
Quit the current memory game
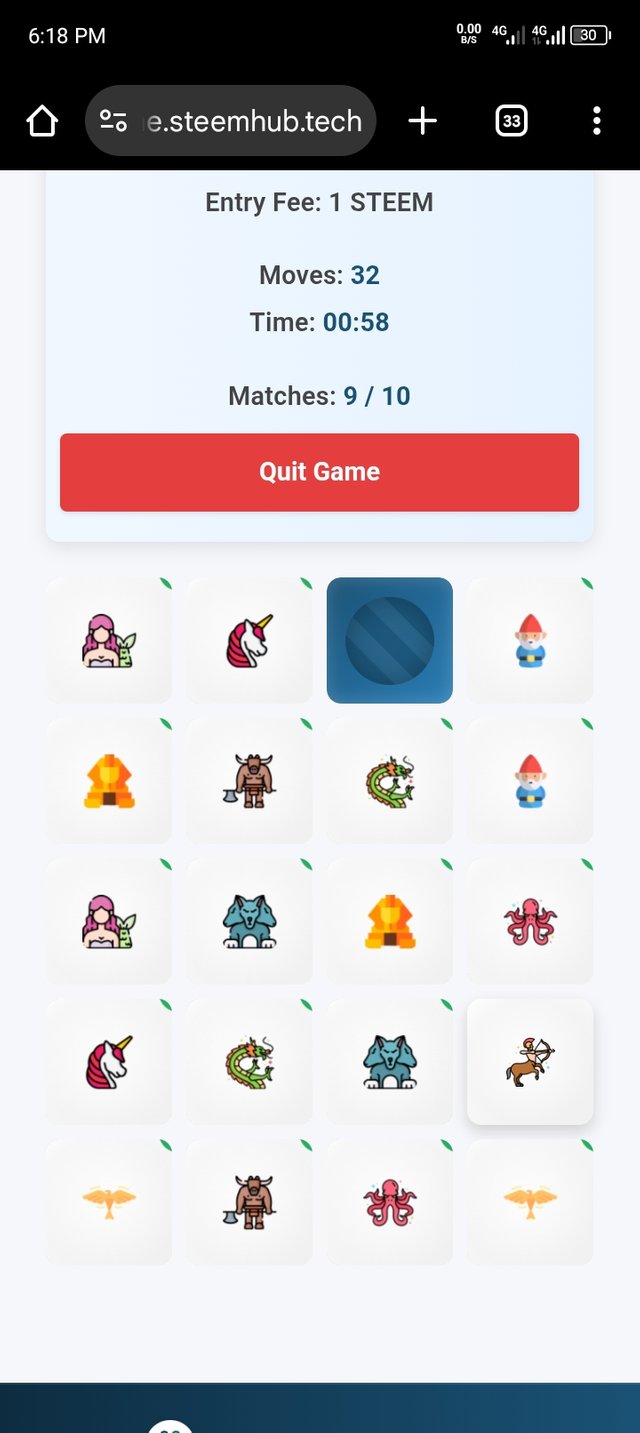[319, 472]
